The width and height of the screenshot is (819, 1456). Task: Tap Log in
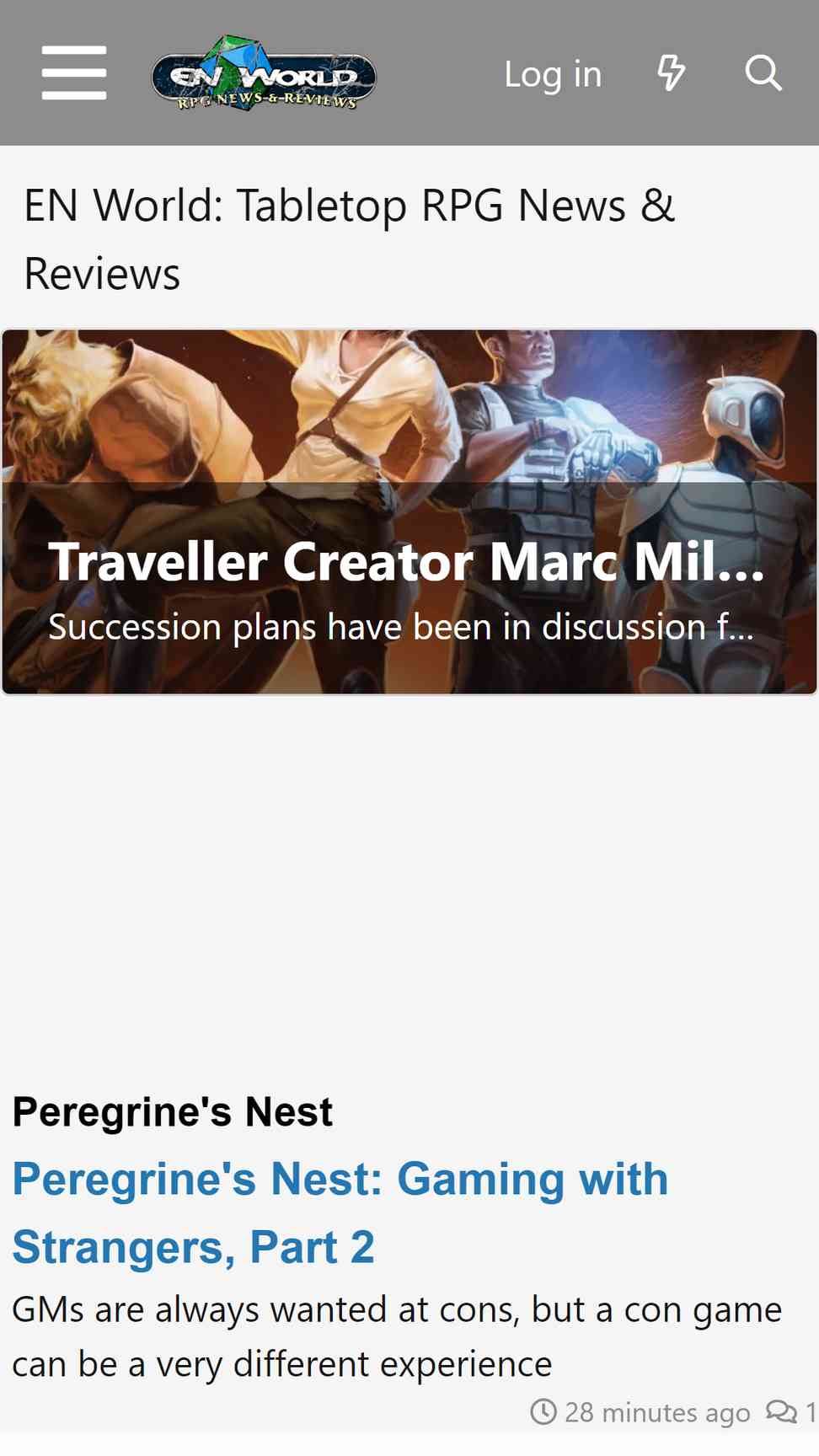click(x=553, y=74)
